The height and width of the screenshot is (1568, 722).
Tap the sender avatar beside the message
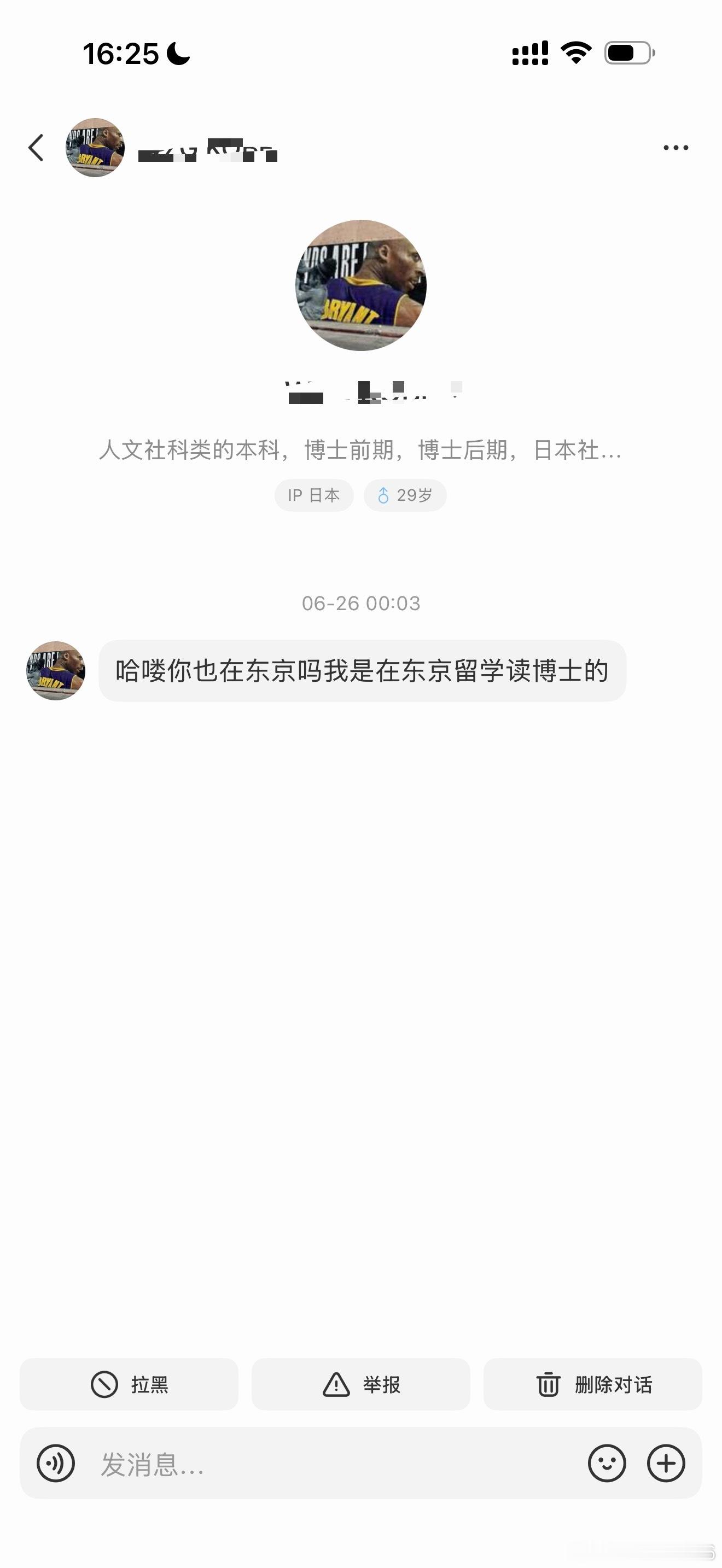click(x=55, y=671)
